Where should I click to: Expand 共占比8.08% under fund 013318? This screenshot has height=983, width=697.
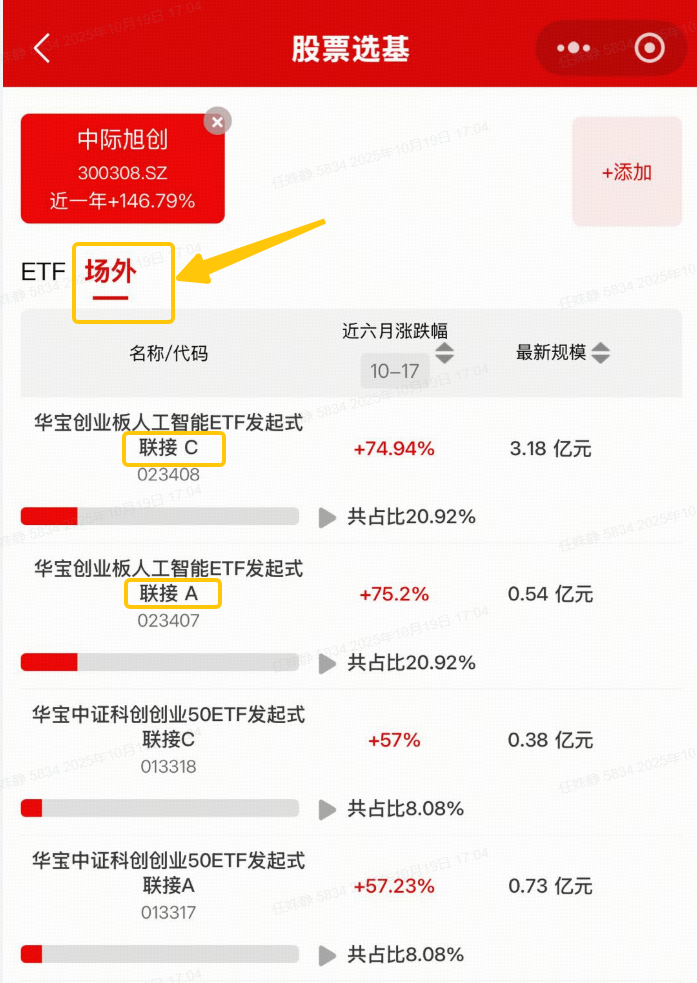[x=327, y=809]
